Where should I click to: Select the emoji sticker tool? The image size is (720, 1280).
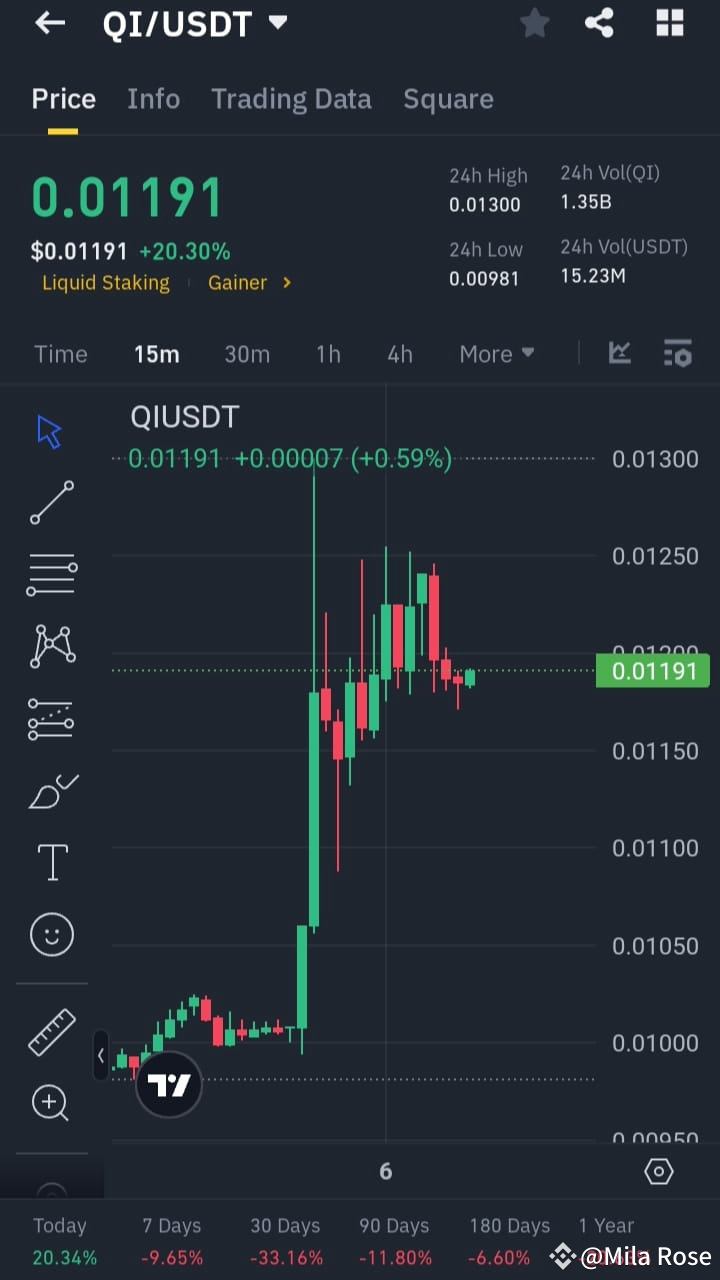[51, 933]
